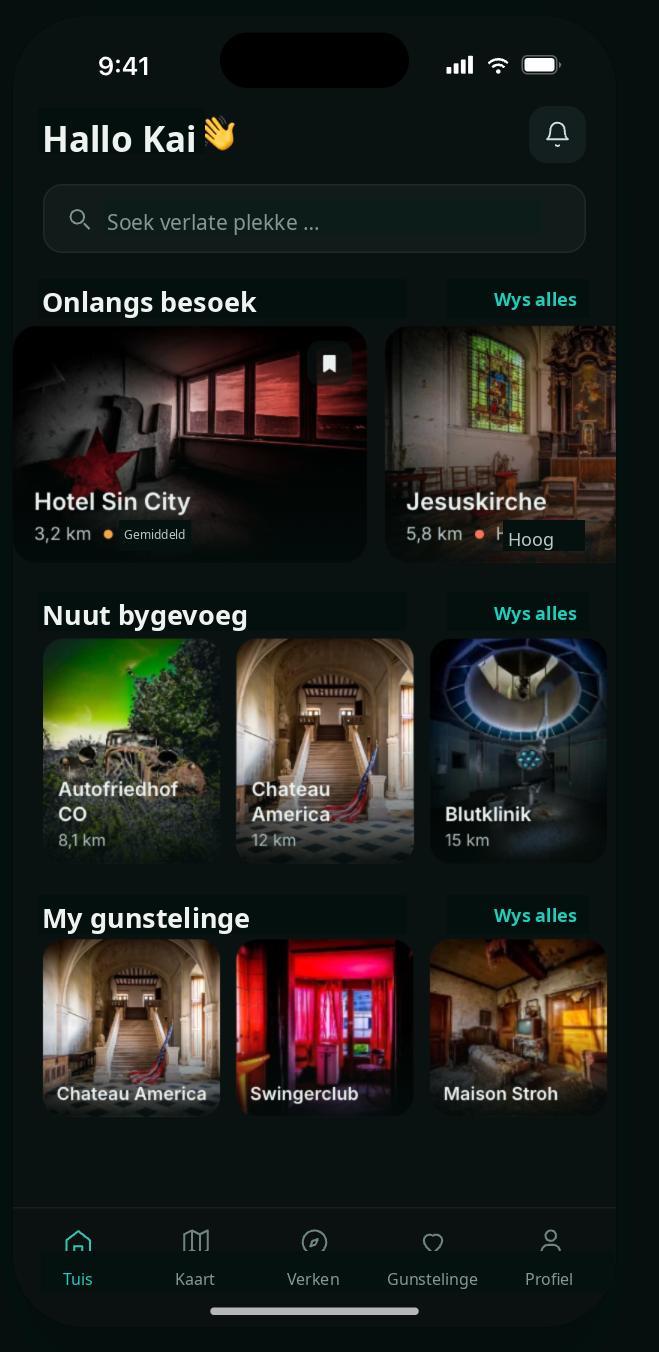The image size is (659, 1352).
Task: Show all under My gunstelinge
Action: click(x=535, y=916)
